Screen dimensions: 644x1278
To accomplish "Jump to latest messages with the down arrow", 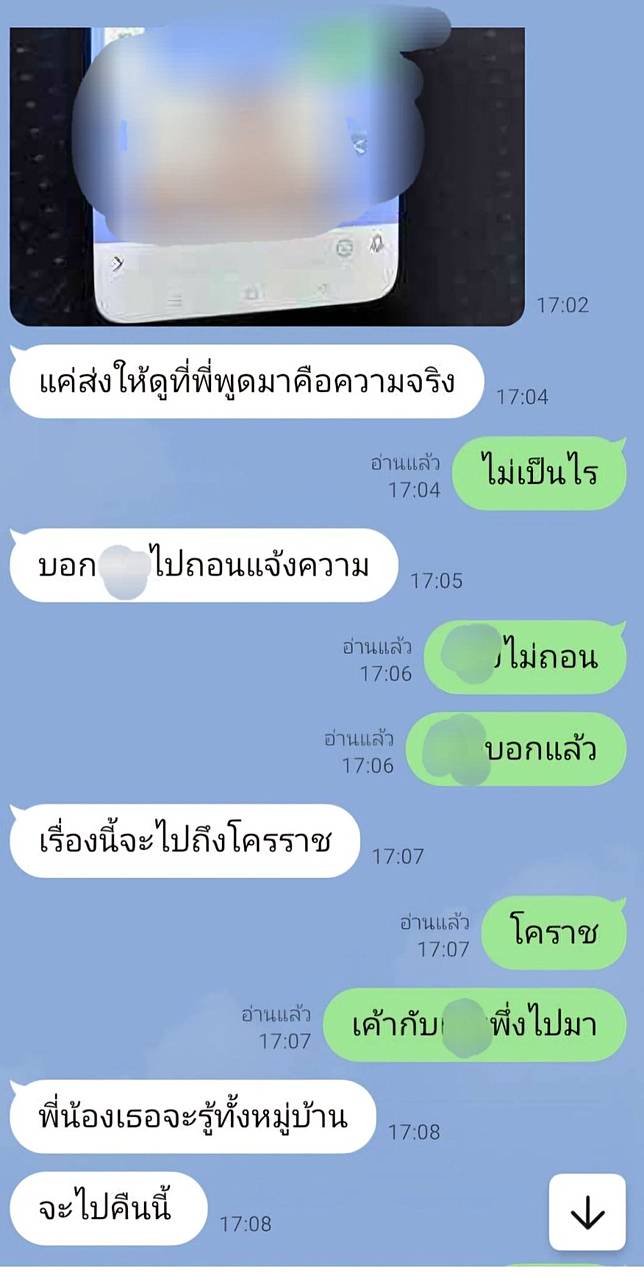I will (587, 1212).
